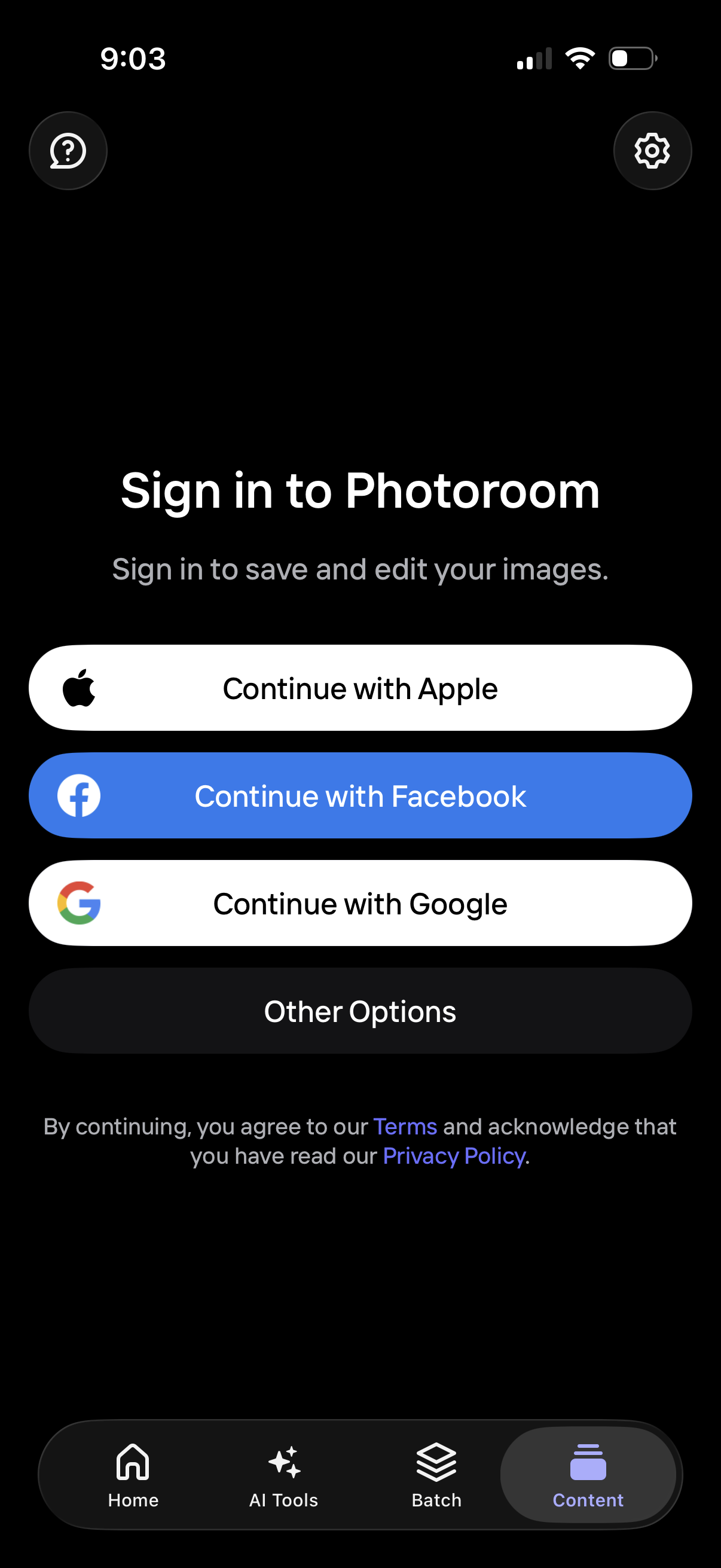Select the Batch tab
721x1568 pixels.
tap(436, 1474)
